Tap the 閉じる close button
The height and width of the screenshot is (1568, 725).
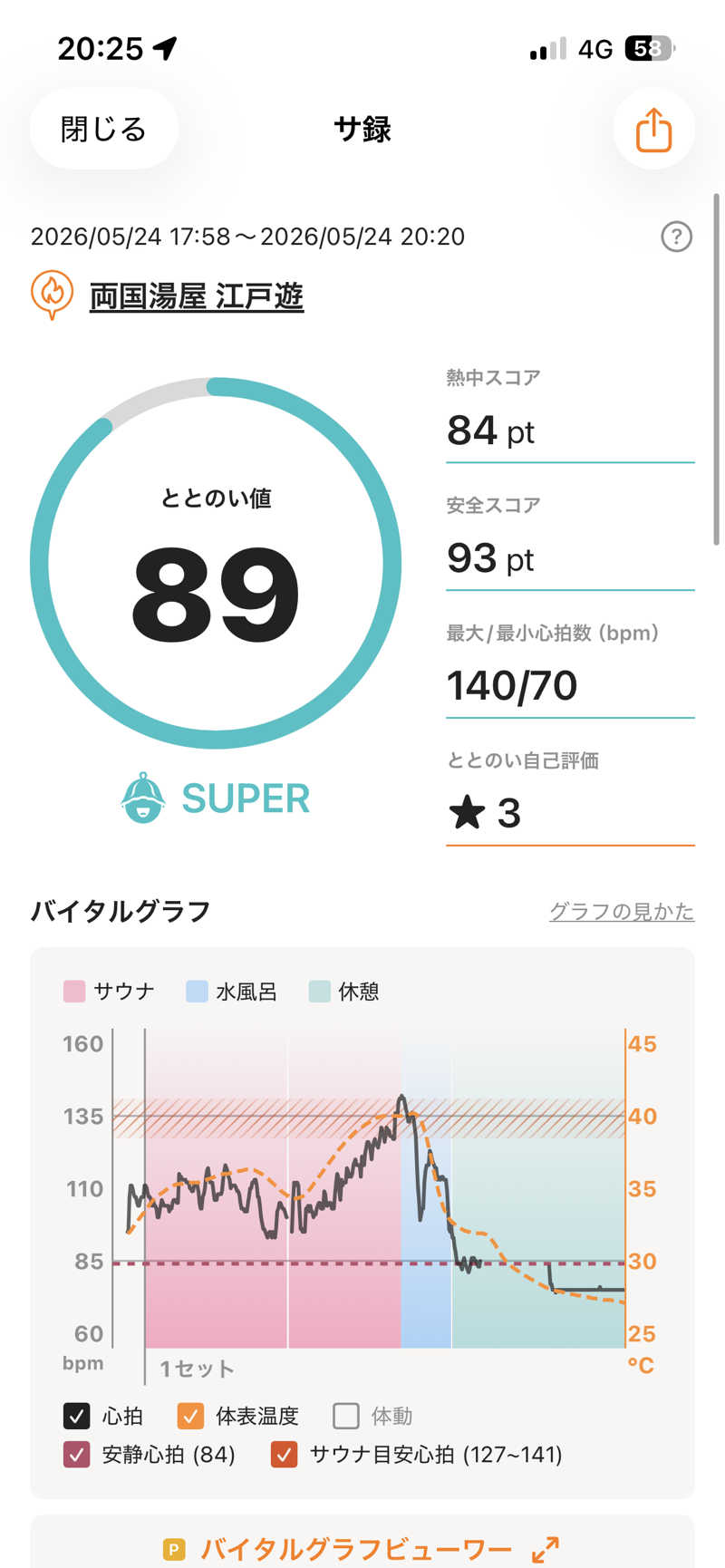(103, 129)
